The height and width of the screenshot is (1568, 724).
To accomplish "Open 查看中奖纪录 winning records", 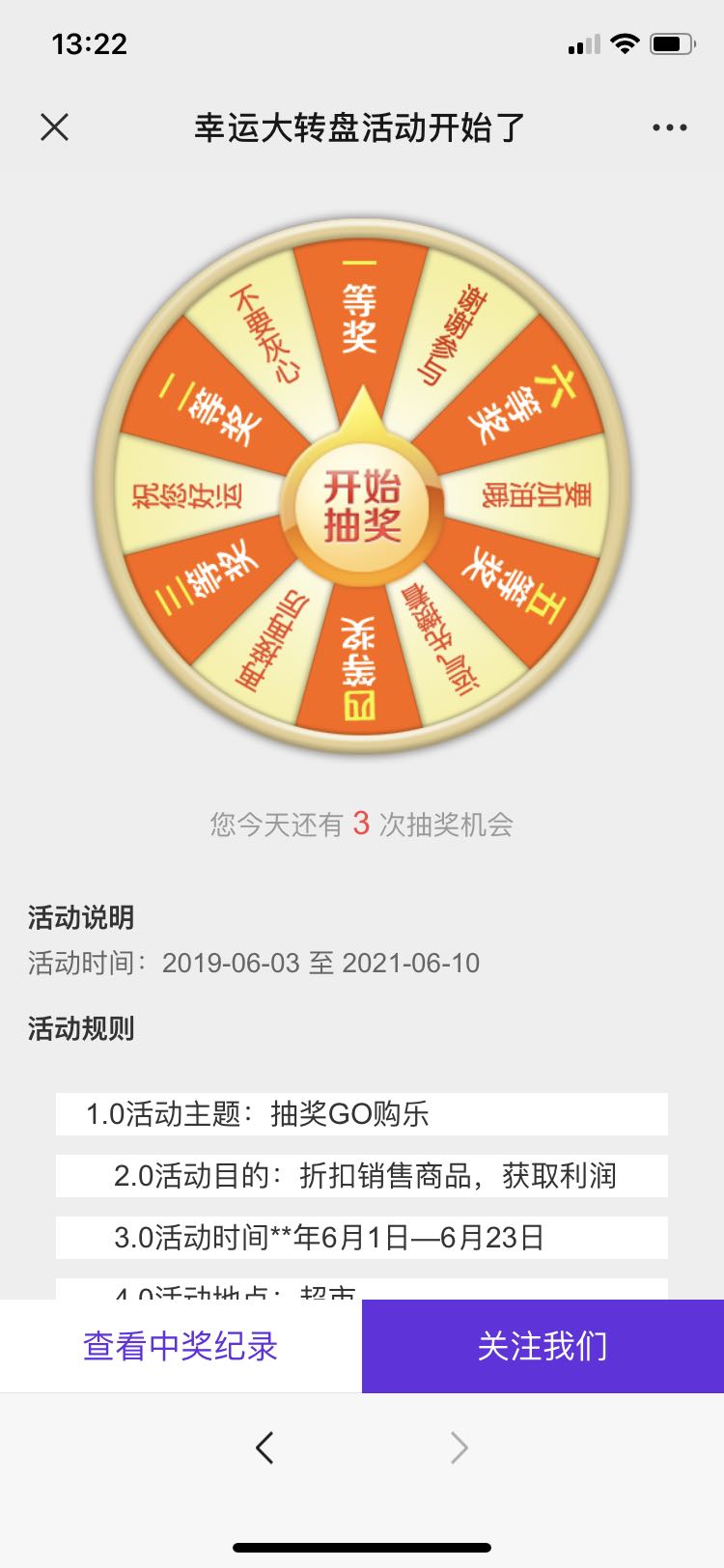I will coord(181,1346).
